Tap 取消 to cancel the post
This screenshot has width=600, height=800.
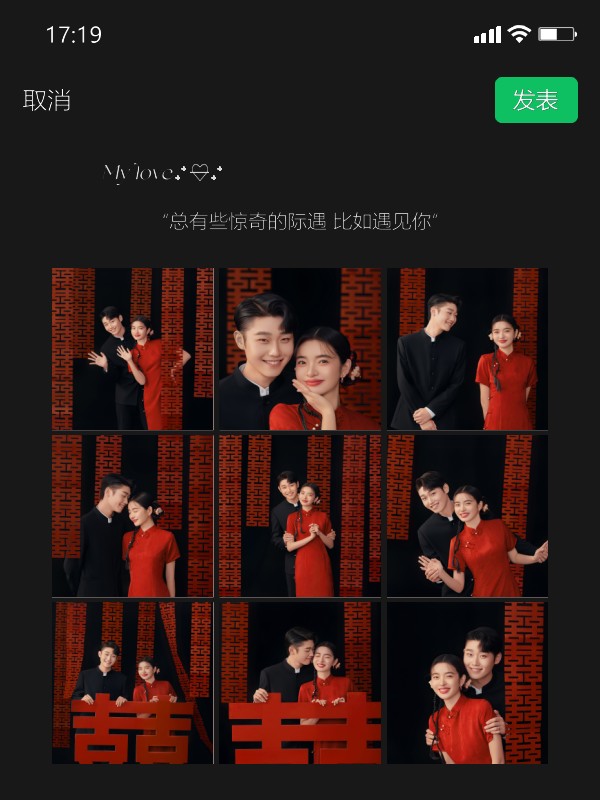pos(47,100)
